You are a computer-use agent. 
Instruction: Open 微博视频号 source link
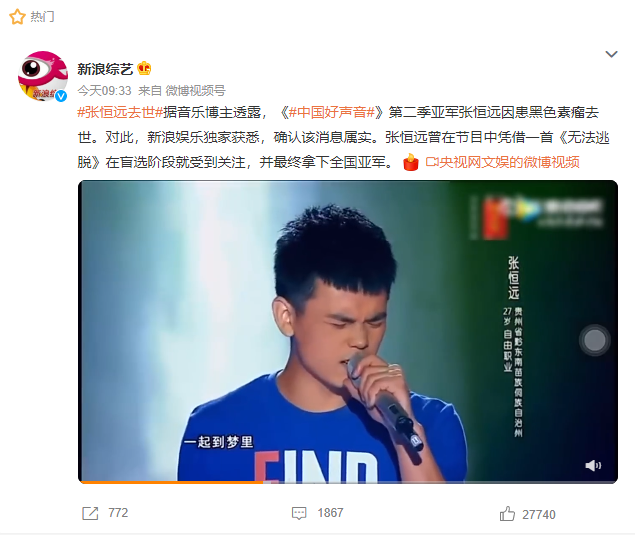tap(195, 90)
